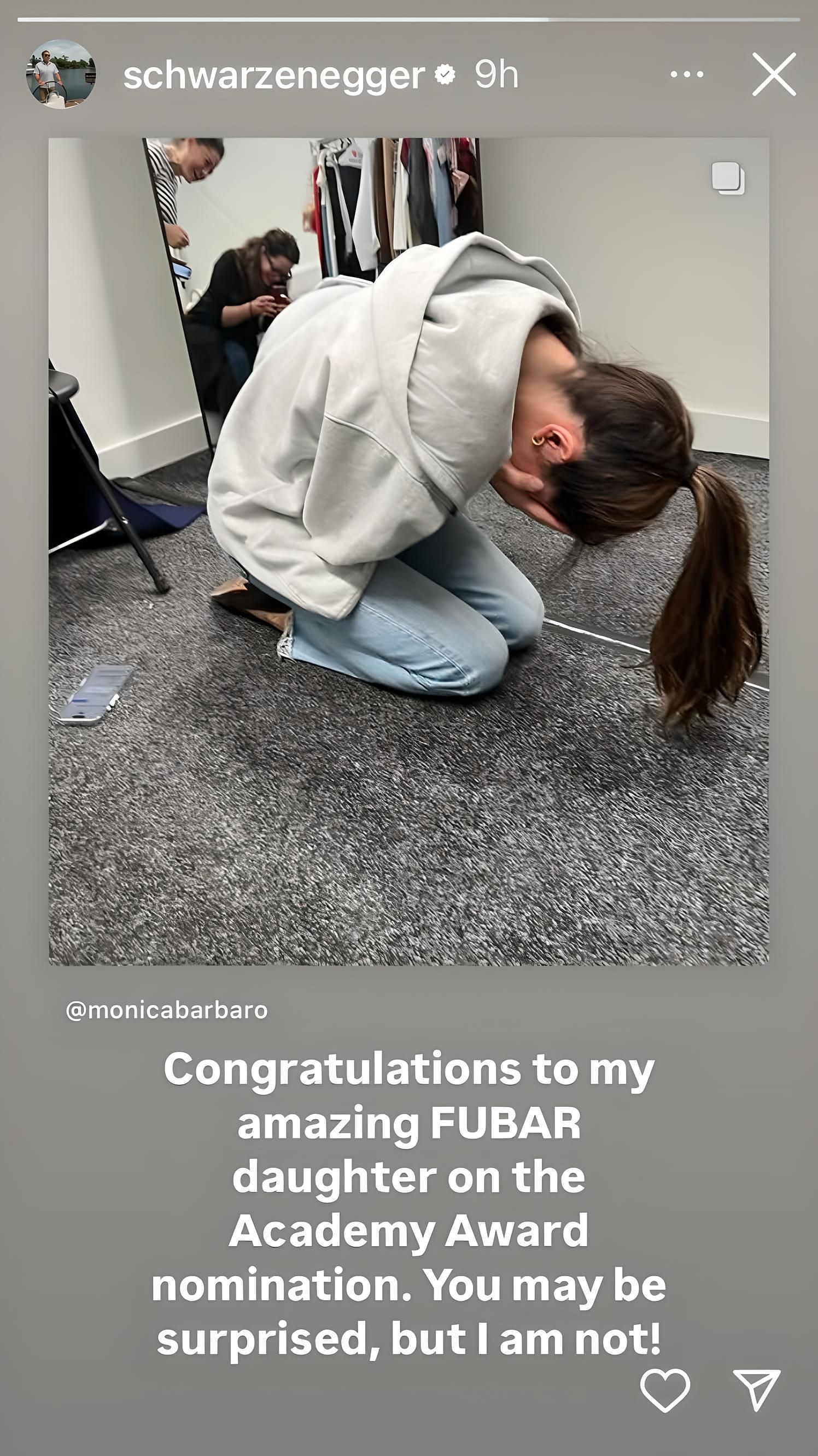818x1456 pixels.
Task: Open the three-dot story options menu
Action: (x=687, y=74)
